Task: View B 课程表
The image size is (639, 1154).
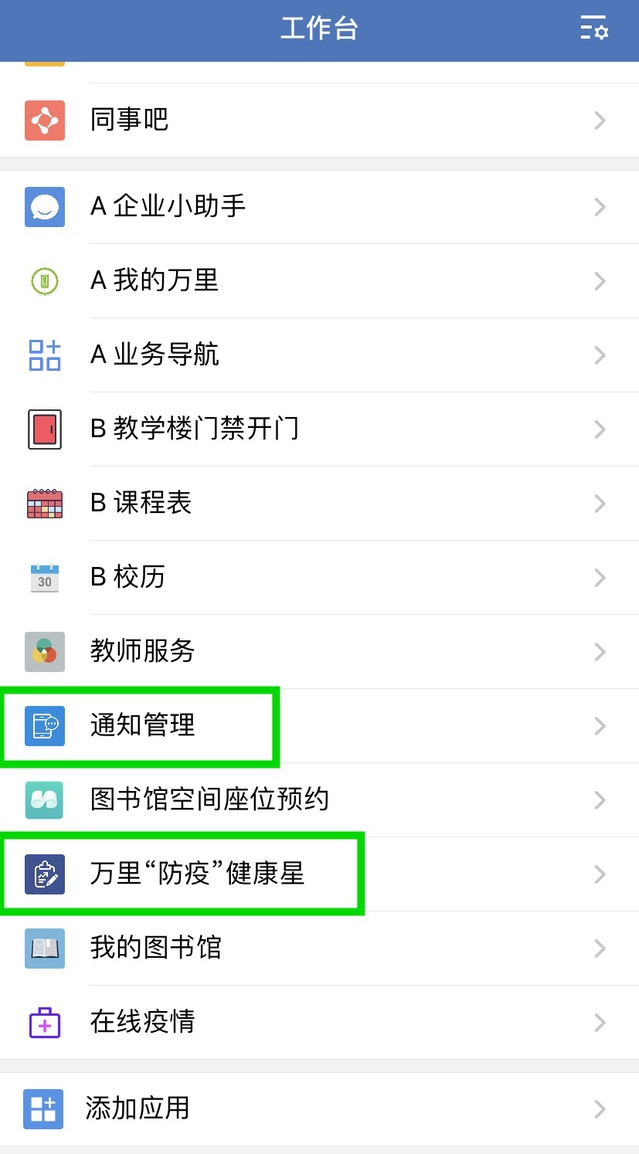Action: click(320, 503)
